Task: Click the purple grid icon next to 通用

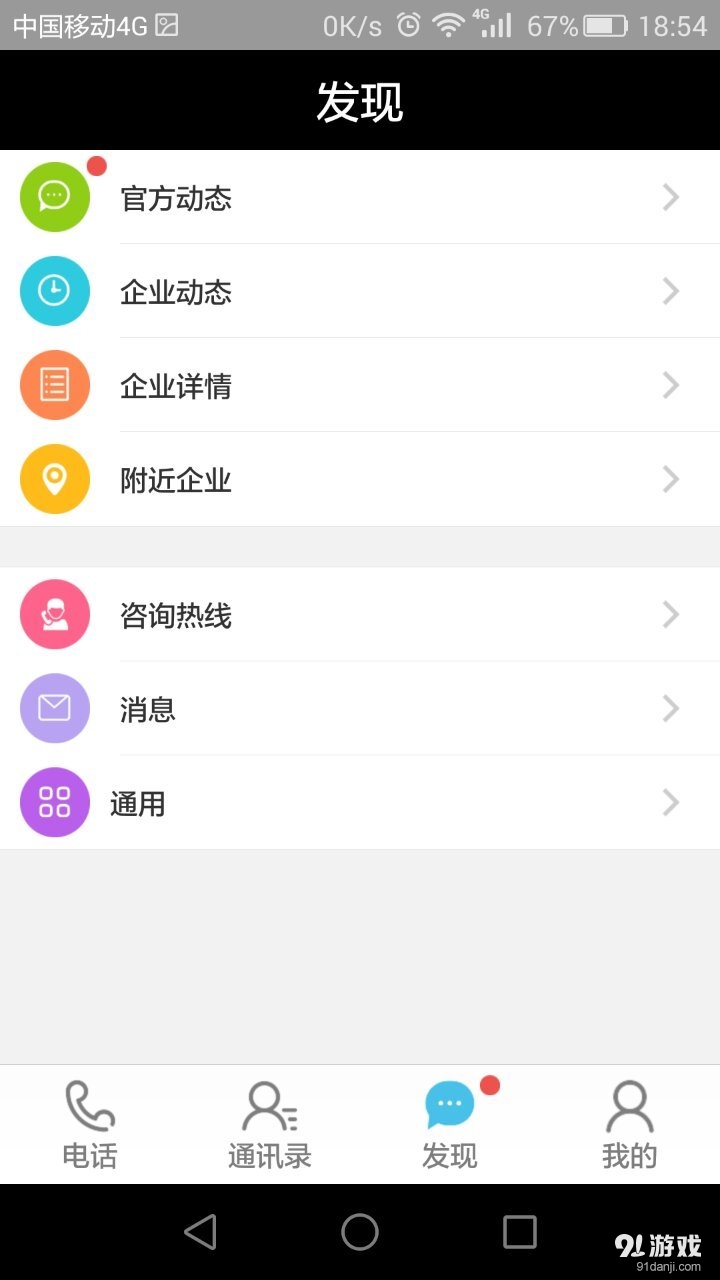Action: tap(55, 802)
